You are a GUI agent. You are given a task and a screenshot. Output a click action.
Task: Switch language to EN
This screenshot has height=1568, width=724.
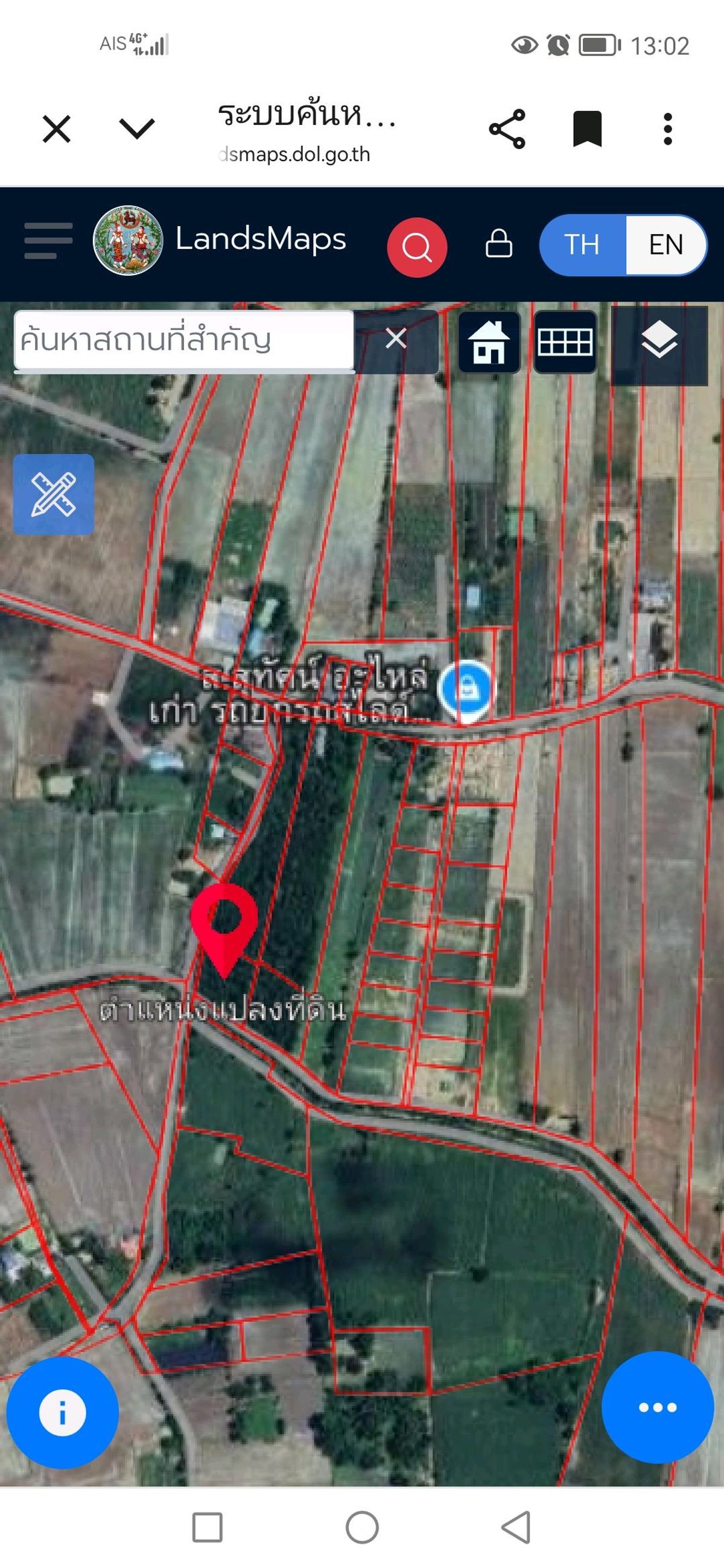665,245
